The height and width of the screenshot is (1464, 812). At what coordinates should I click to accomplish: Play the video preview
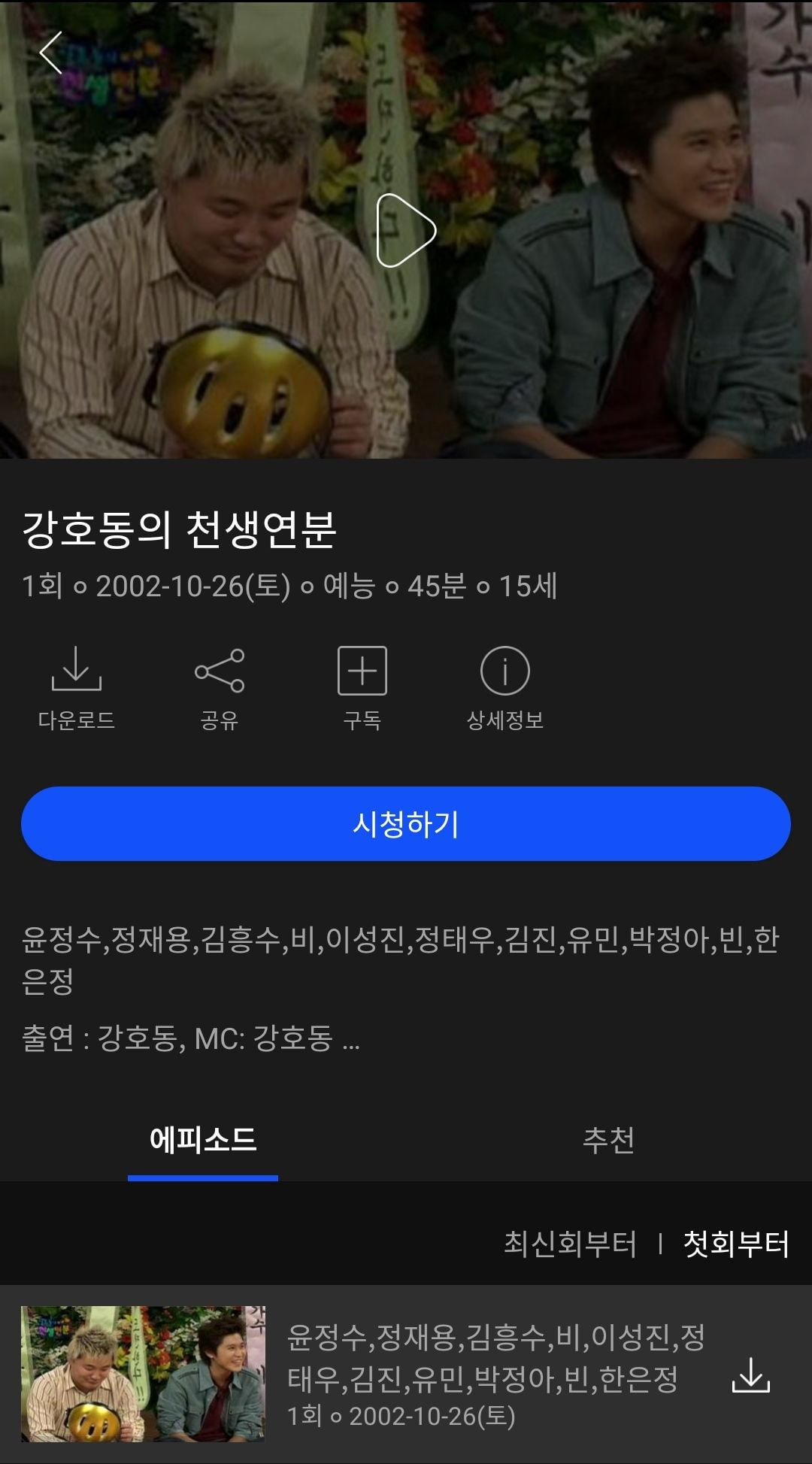tap(405, 230)
